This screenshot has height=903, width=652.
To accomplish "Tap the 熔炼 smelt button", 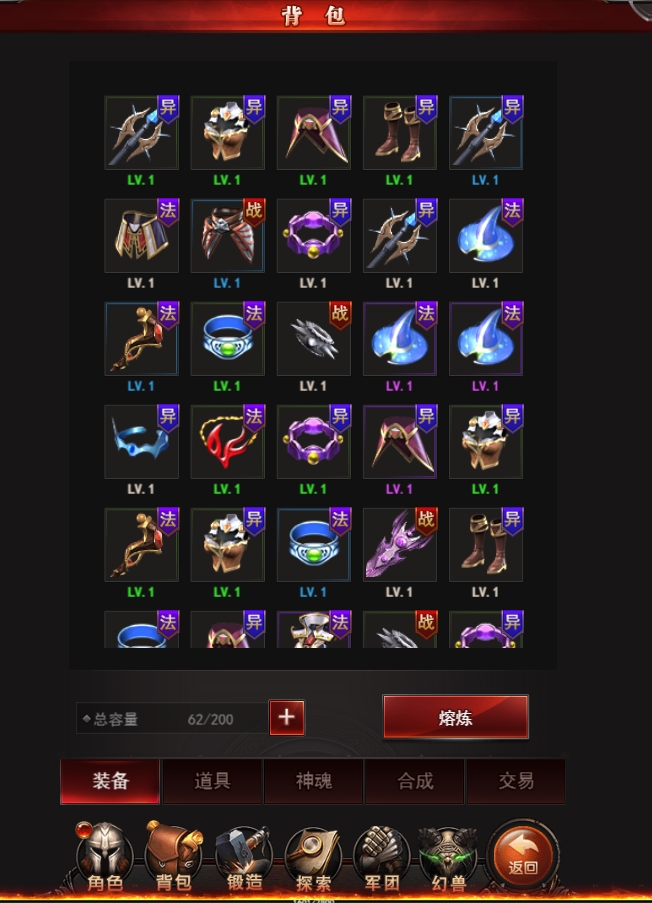I will click(455, 717).
